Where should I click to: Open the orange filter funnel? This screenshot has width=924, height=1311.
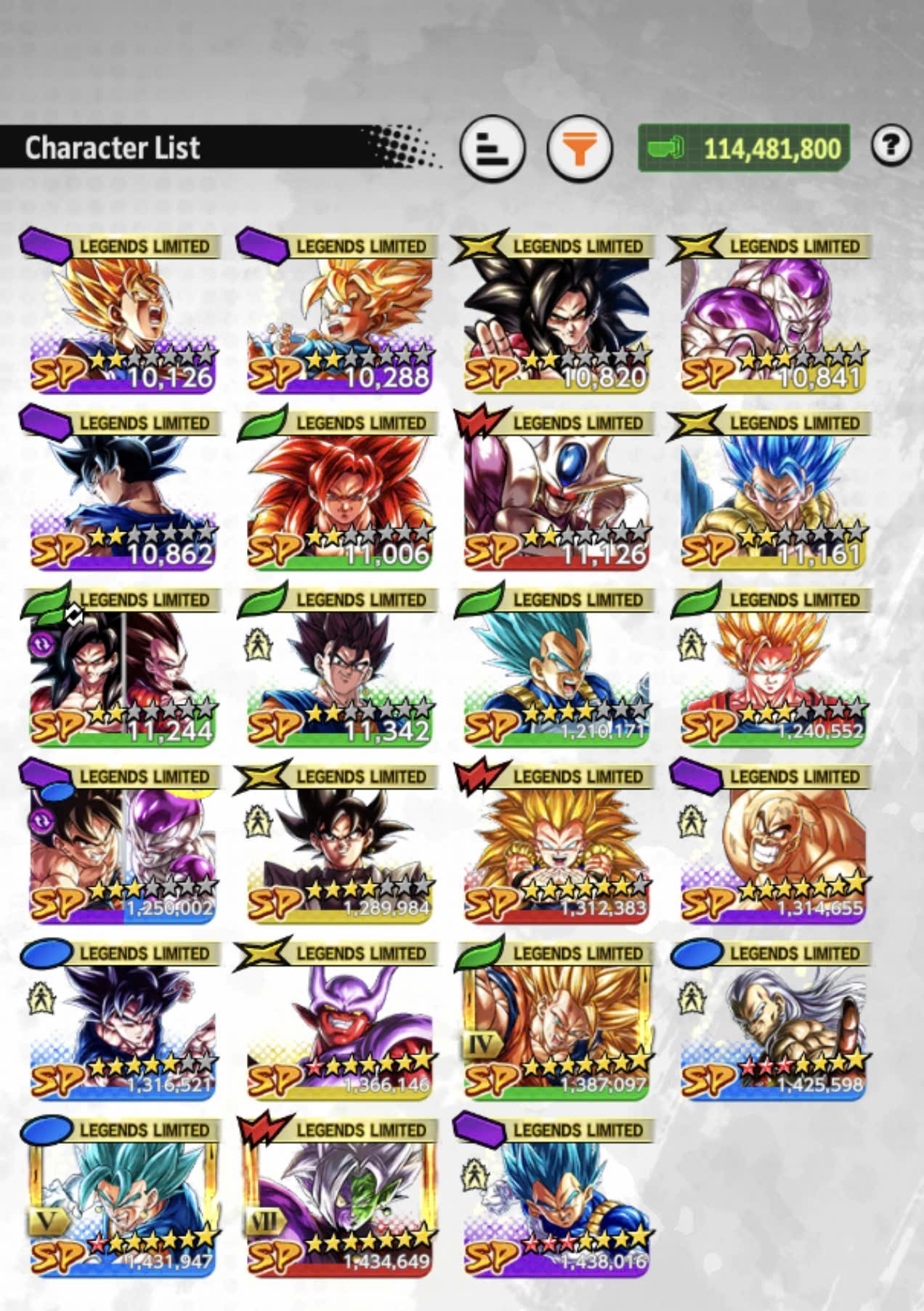coord(579,149)
